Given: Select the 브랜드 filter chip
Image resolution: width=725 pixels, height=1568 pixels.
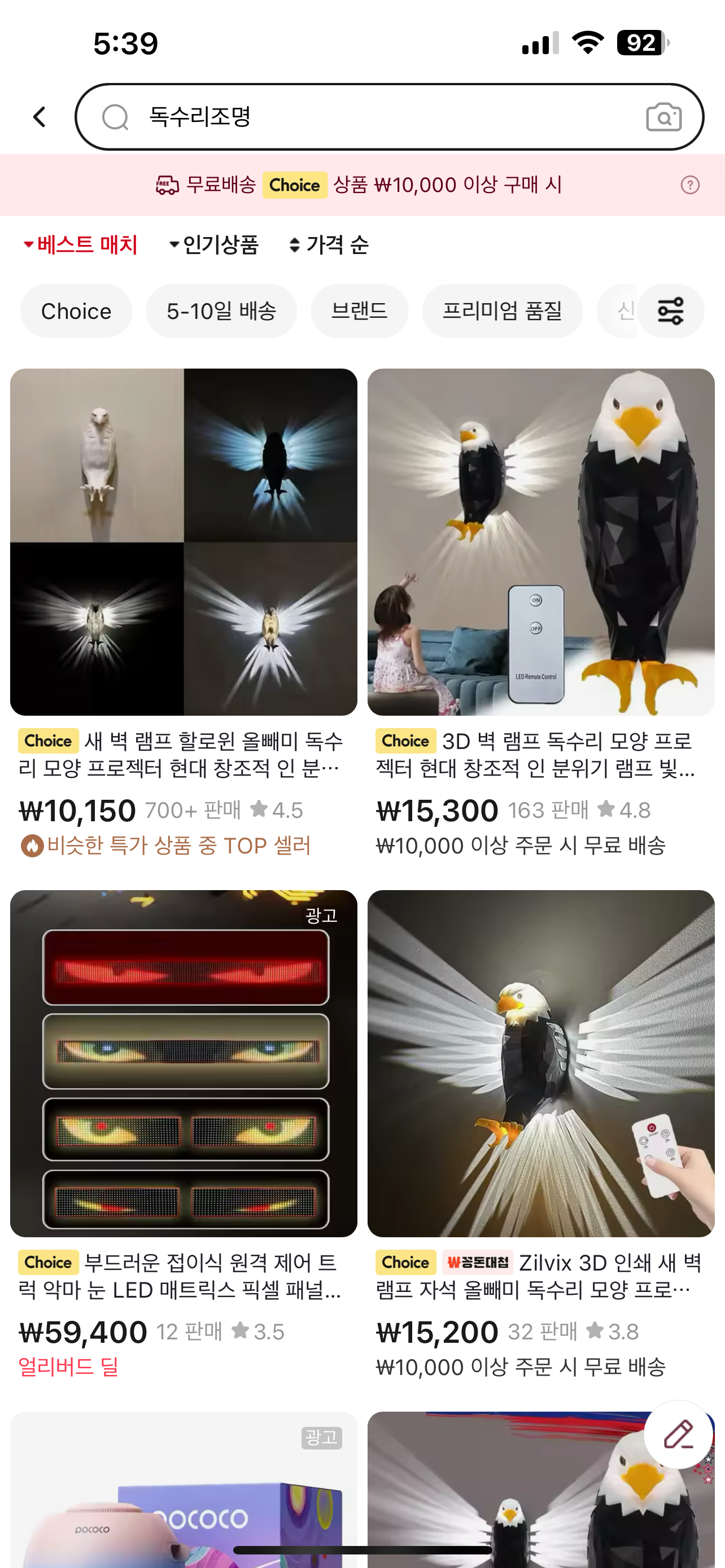Looking at the screenshot, I should click(359, 311).
